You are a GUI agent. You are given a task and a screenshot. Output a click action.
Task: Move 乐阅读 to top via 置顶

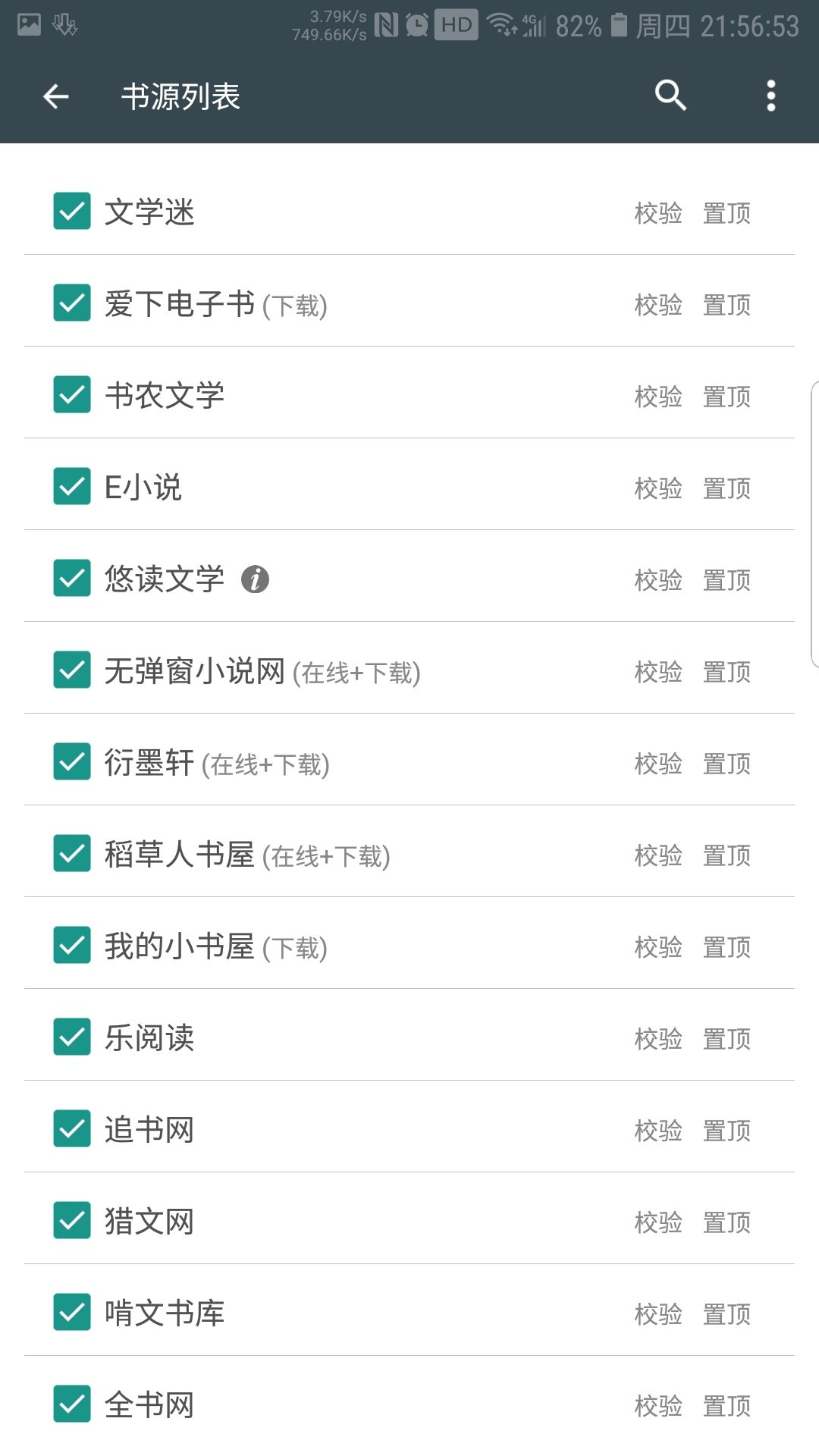point(726,1039)
